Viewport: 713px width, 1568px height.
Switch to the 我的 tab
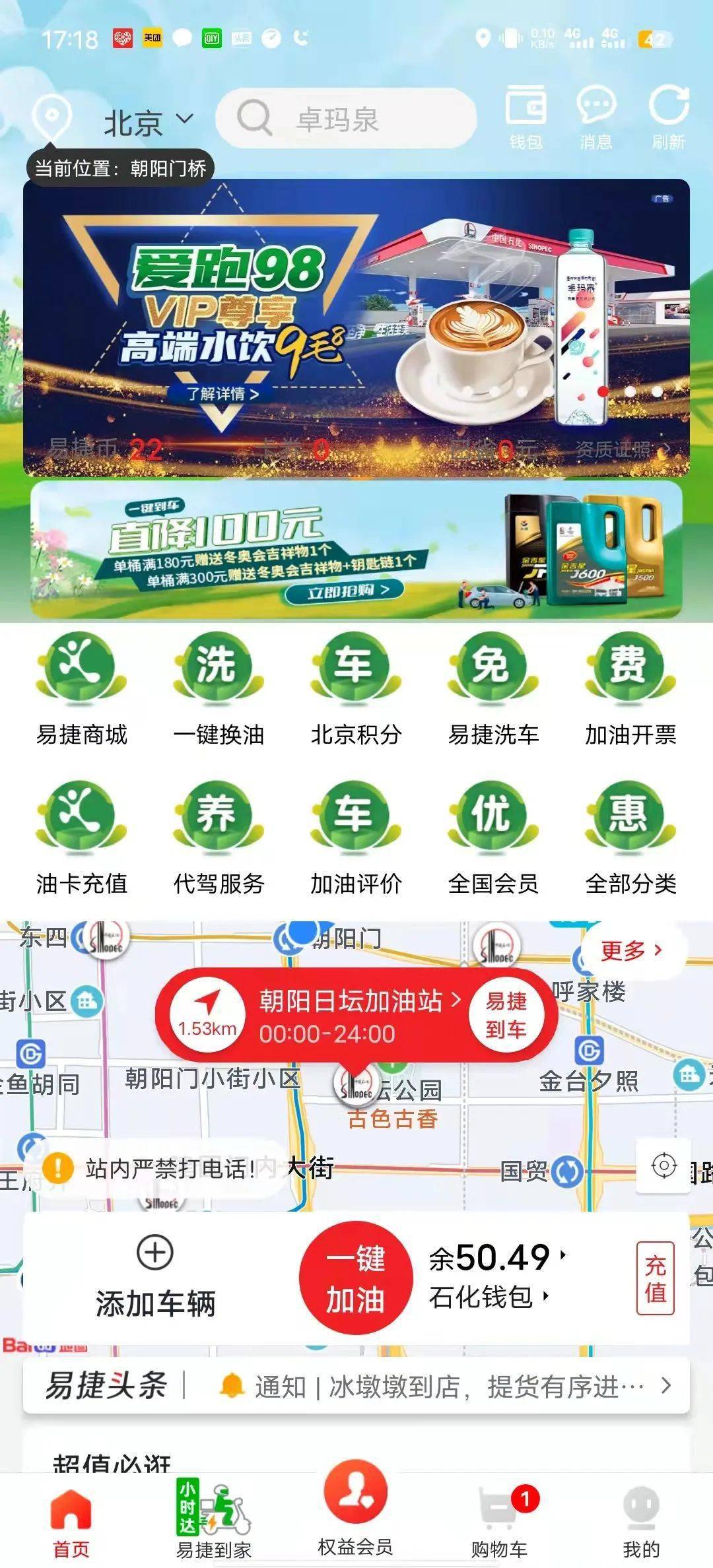[x=641, y=1516]
